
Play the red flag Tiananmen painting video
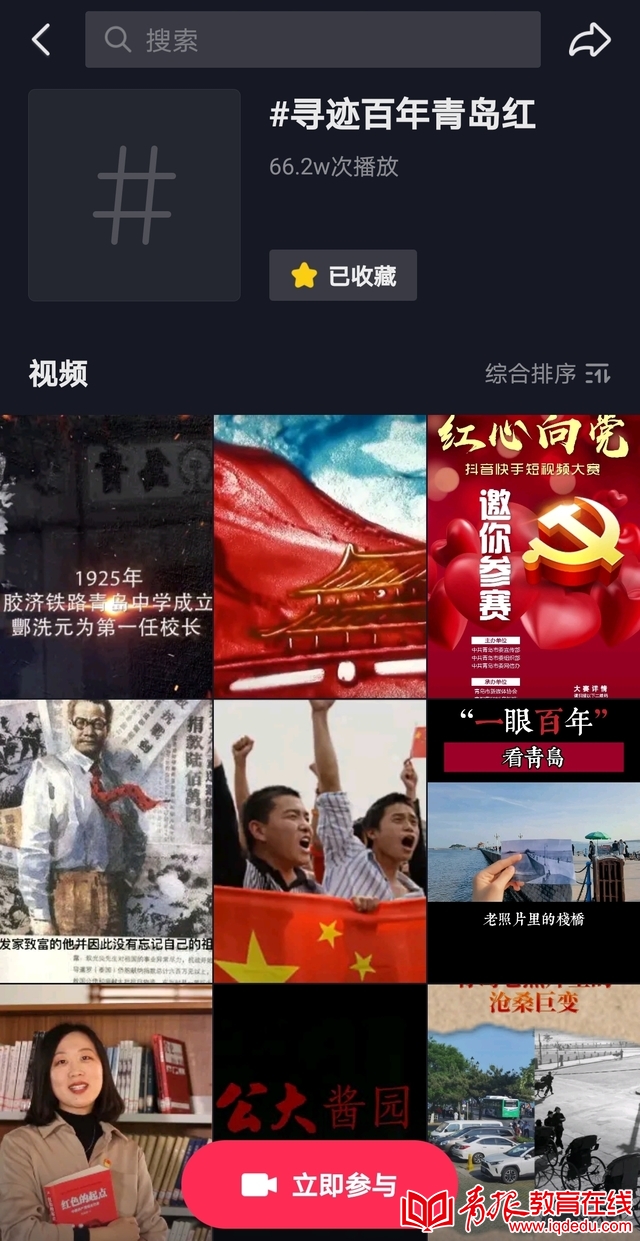pyautogui.click(x=320, y=556)
